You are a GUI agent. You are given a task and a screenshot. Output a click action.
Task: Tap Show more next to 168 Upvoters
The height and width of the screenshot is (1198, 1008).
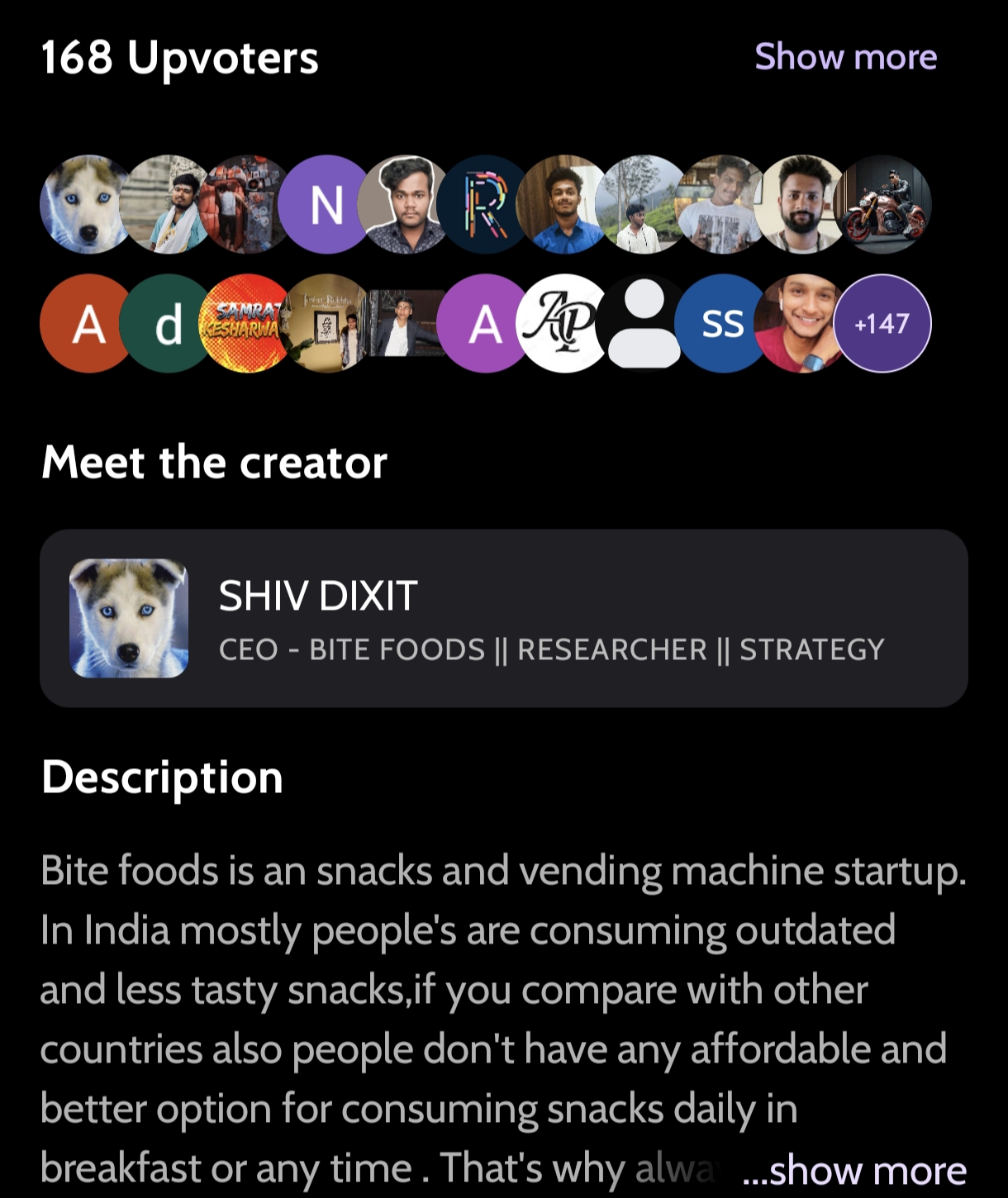tap(845, 57)
